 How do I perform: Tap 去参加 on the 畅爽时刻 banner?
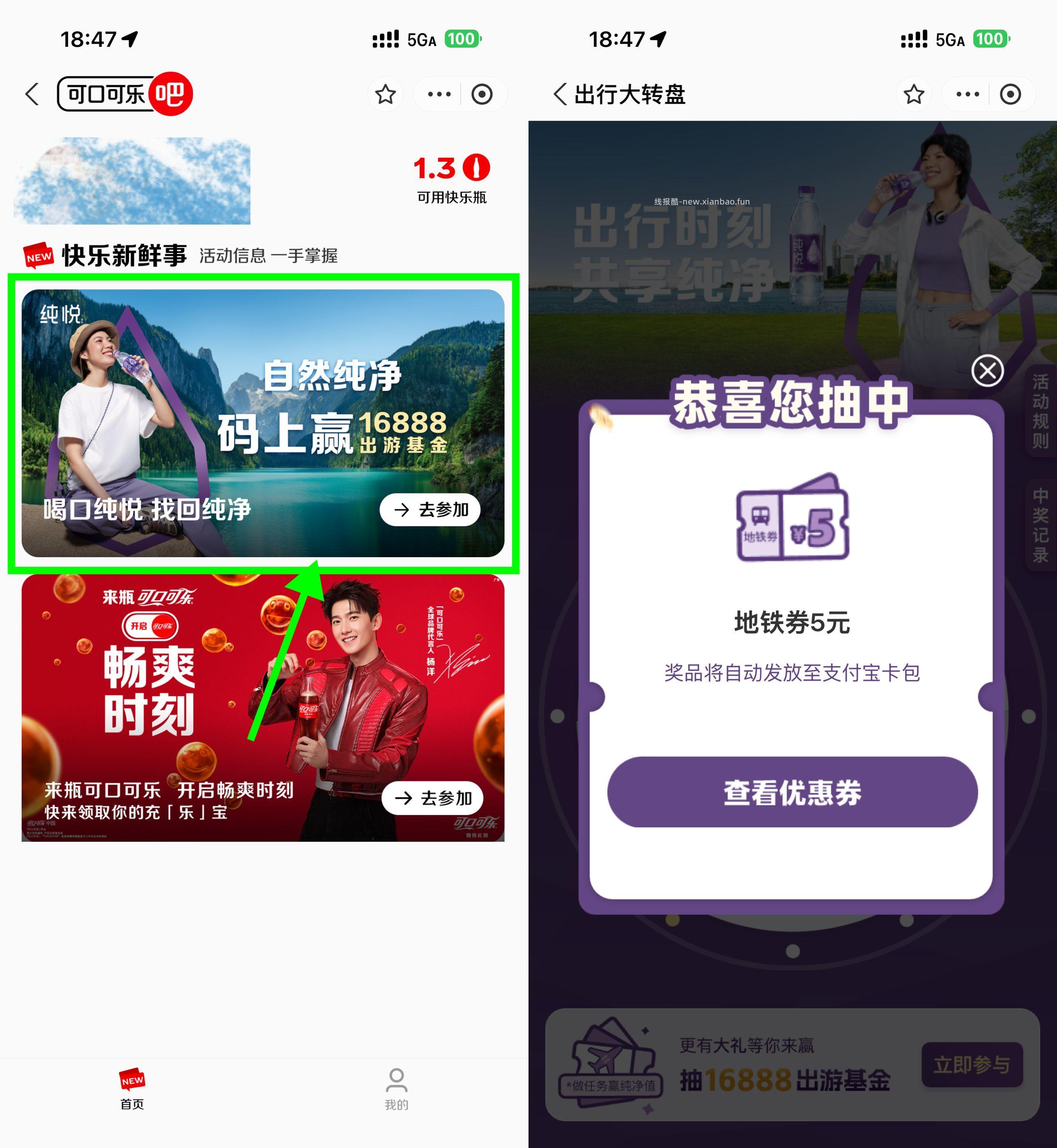point(432,798)
